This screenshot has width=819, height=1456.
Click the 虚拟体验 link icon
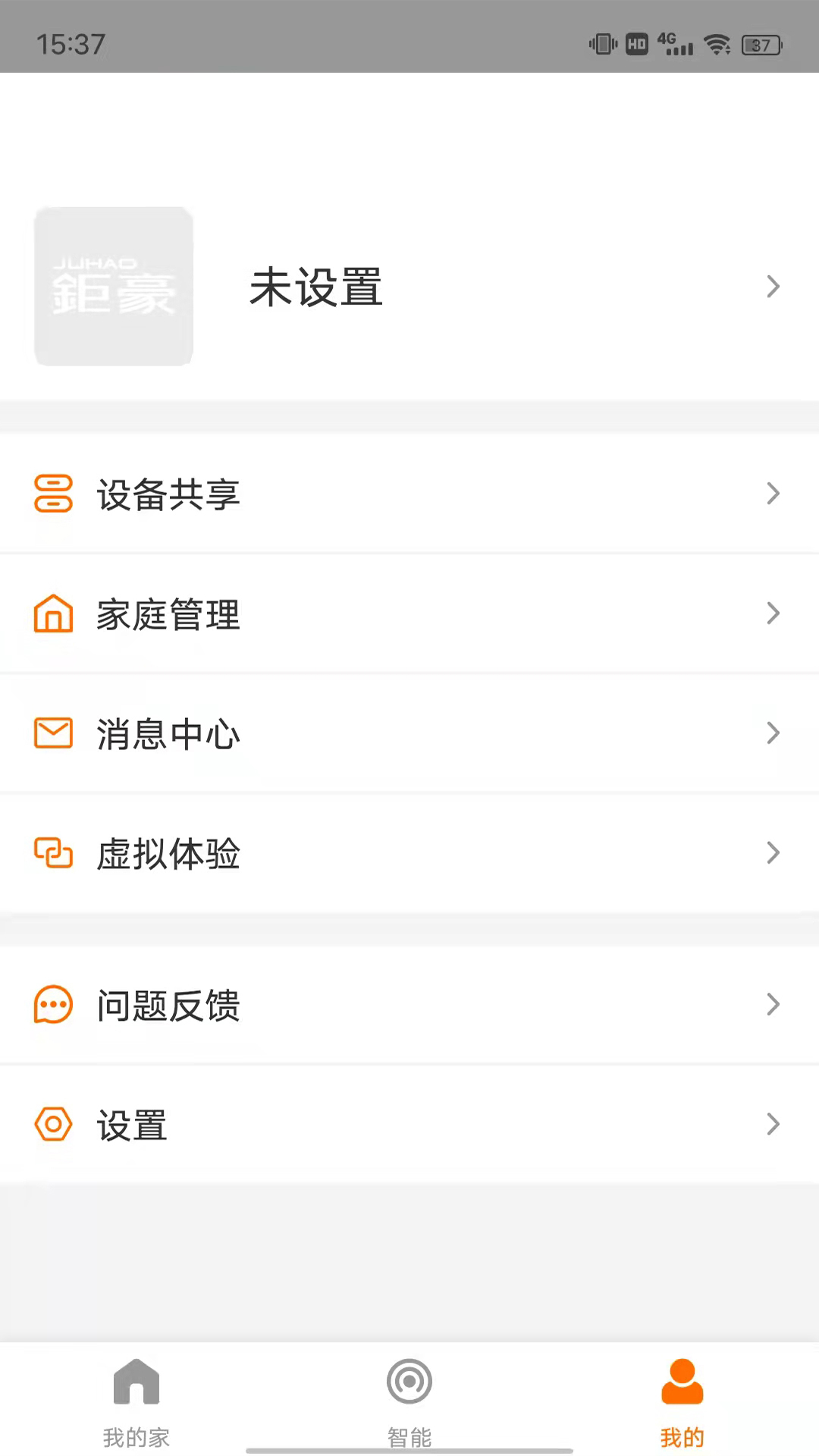point(53,852)
